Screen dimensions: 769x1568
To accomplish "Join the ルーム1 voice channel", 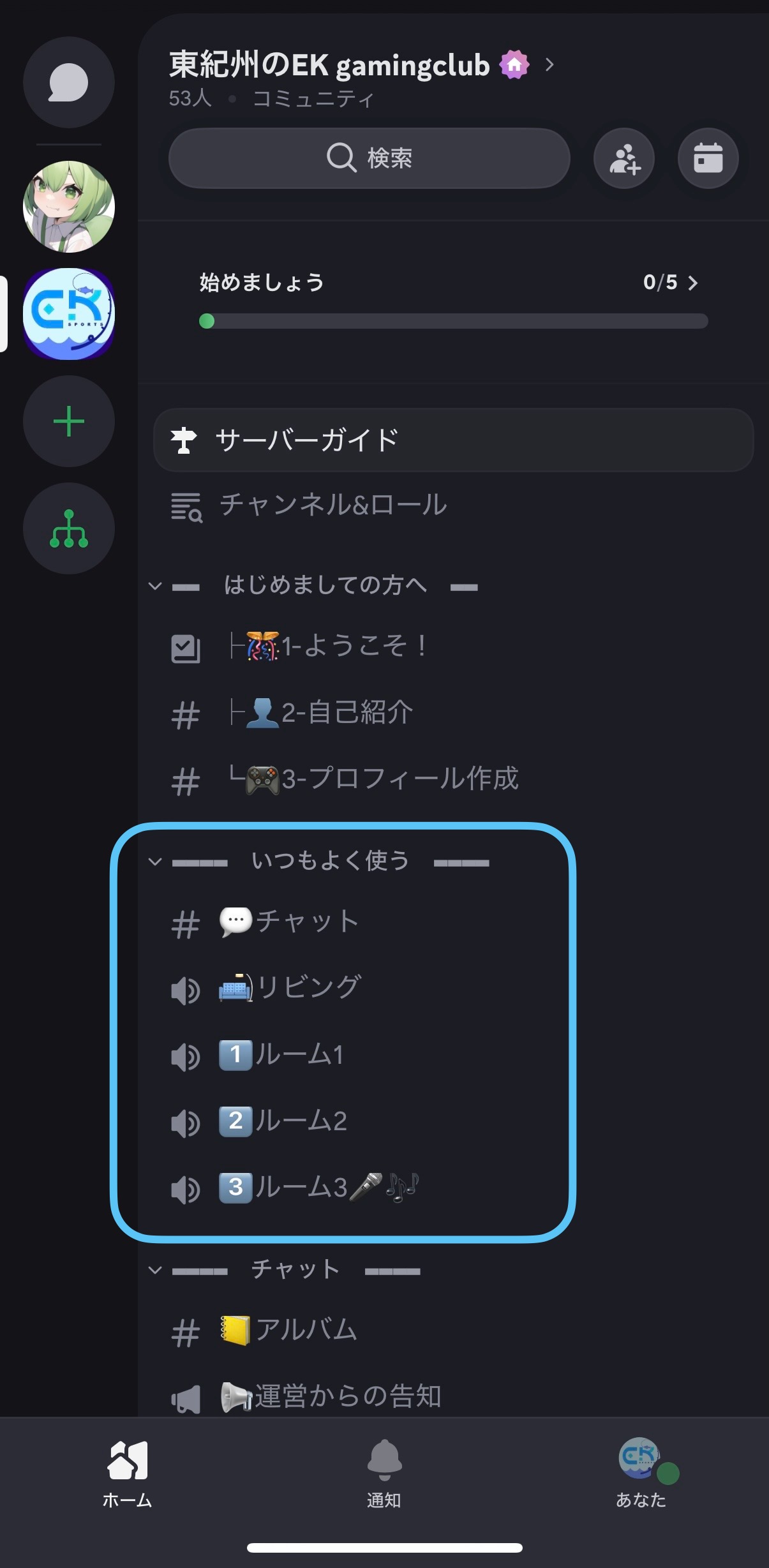I will [x=300, y=1055].
